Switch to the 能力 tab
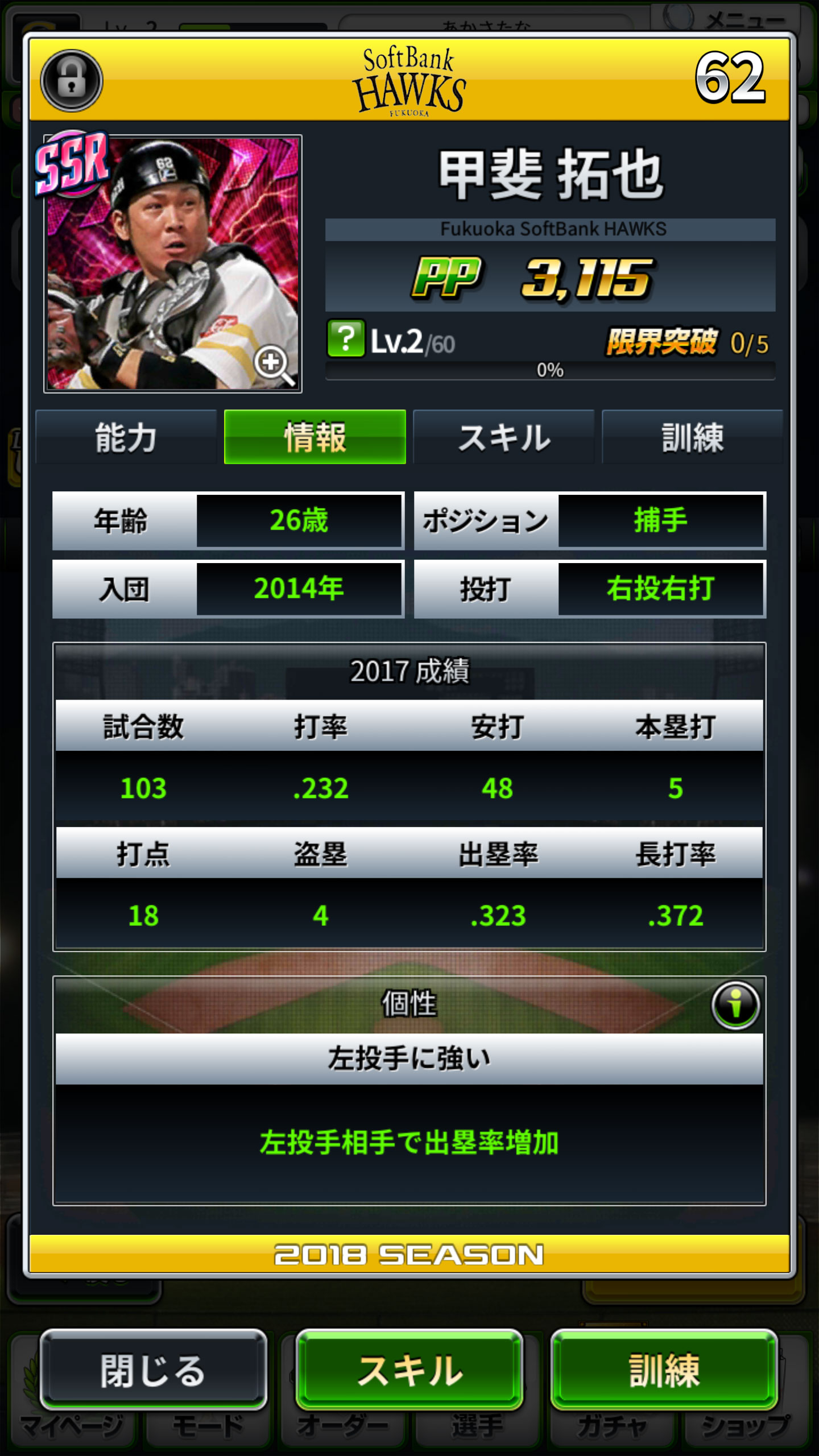The image size is (819, 1456). [x=126, y=437]
